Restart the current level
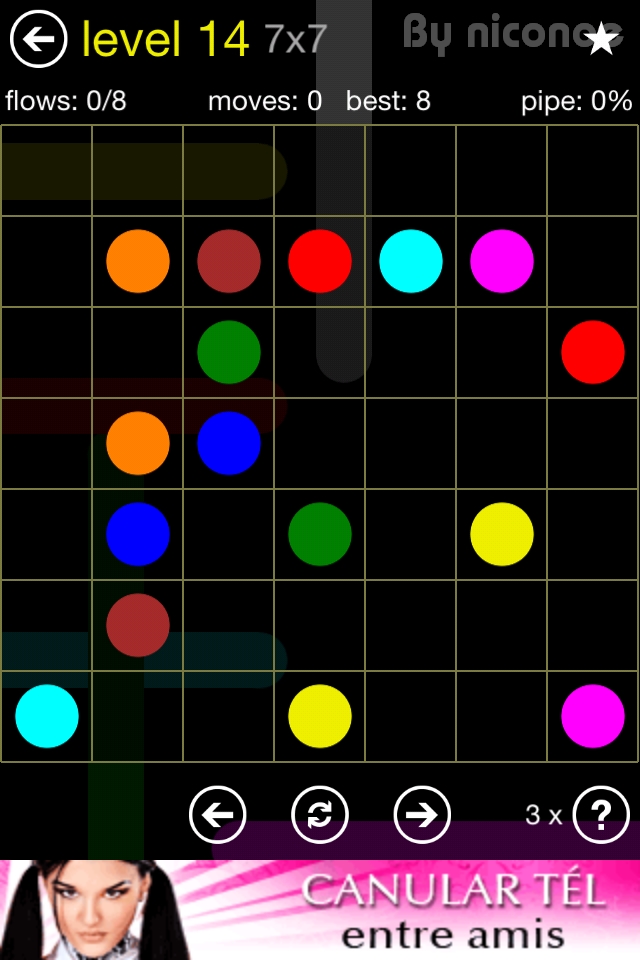The width and height of the screenshot is (640, 960). (x=320, y=815)
